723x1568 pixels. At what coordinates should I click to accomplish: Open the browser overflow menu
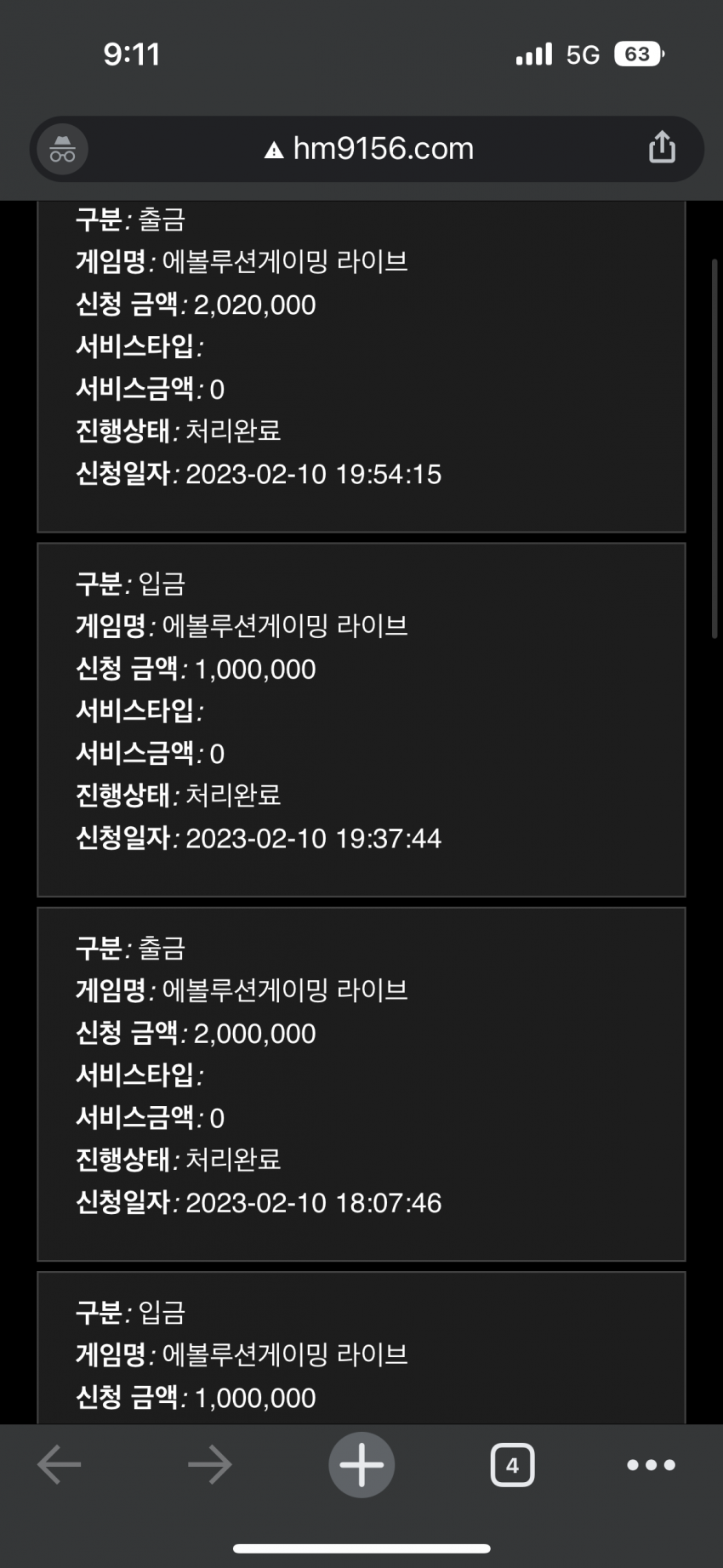click(x=651, y=1464)
